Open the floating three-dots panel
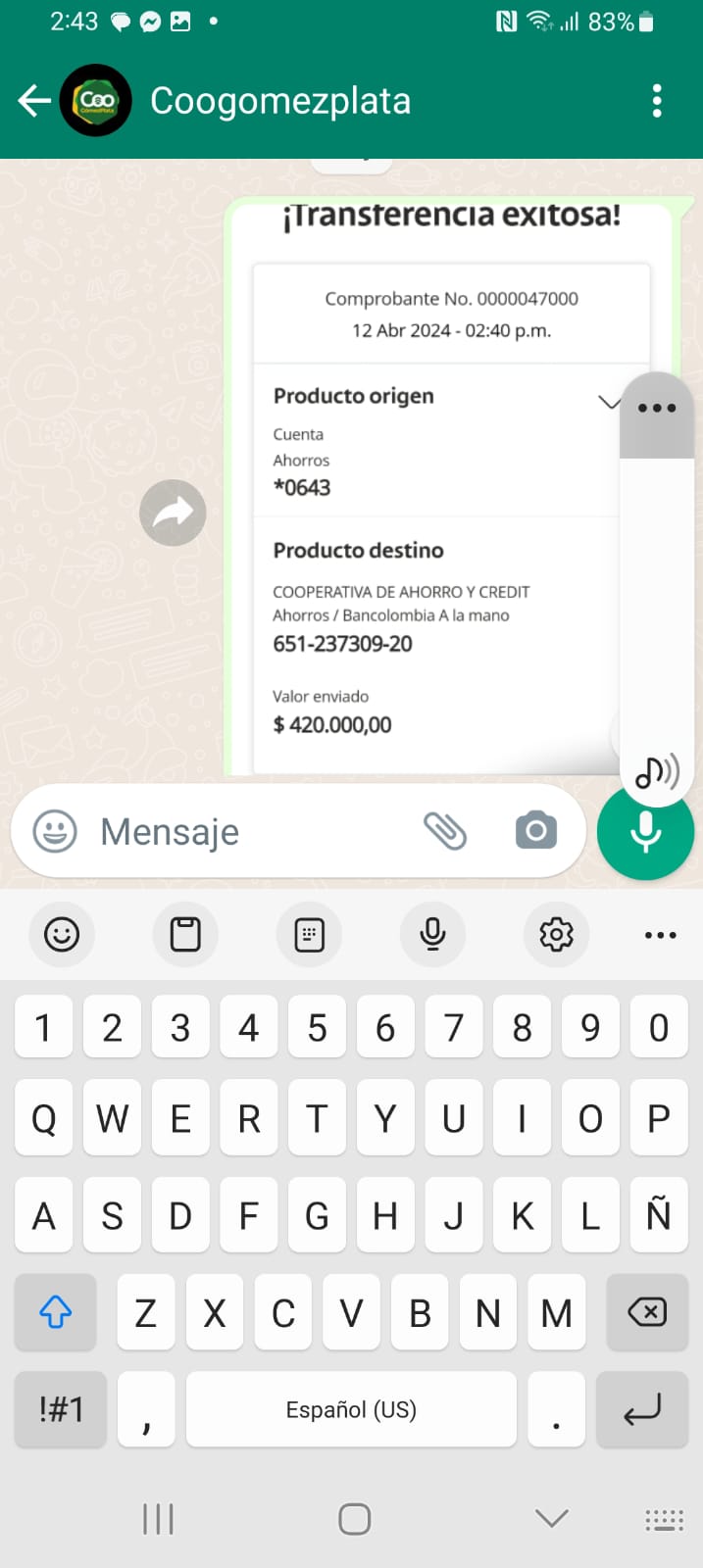The height and width of the screenshot is (1568, 703). click(x=657, y=408)
